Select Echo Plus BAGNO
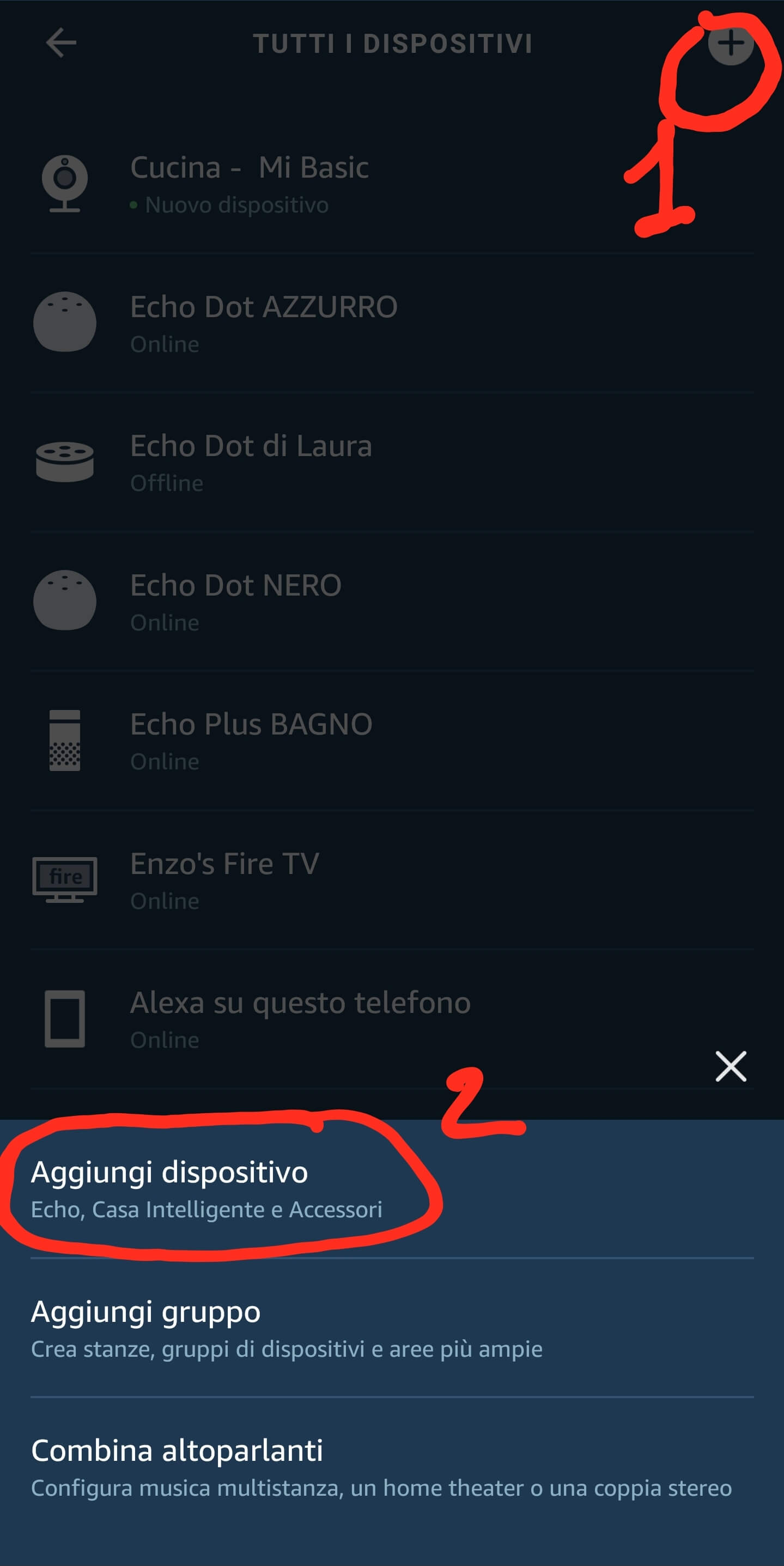The width and height of the screenshot is (784, 1566). (x=251, y=740)
